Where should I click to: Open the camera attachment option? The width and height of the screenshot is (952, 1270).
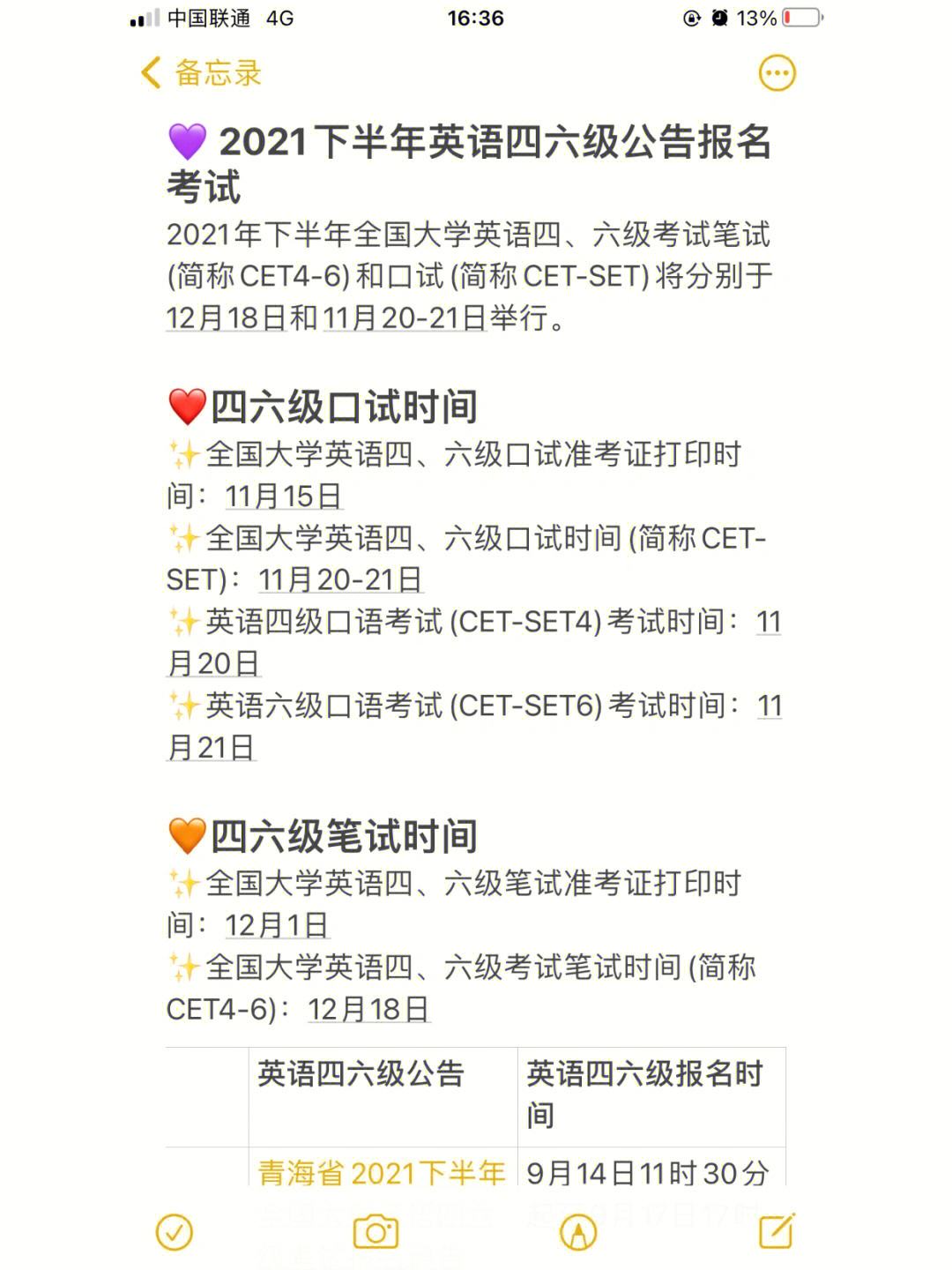click(376, 1232)
